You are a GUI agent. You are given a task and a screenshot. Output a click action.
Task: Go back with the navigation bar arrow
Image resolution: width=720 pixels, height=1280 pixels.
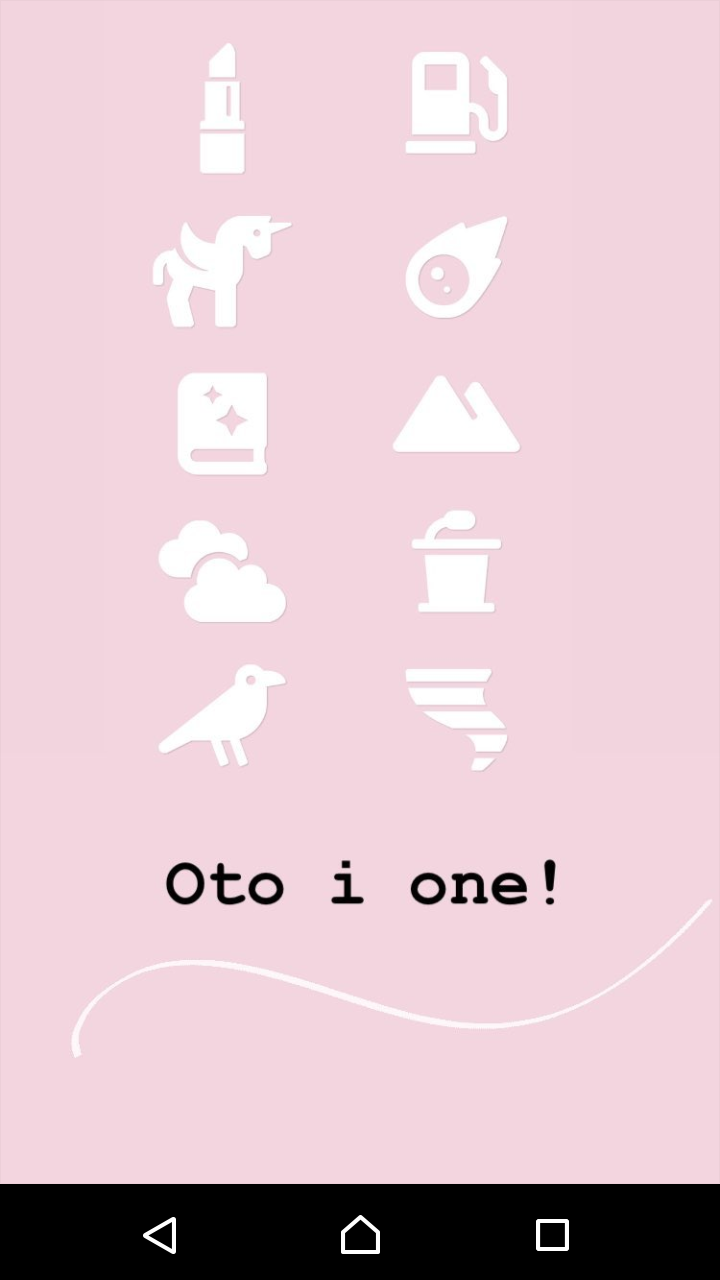click(x=160, y=1235)
